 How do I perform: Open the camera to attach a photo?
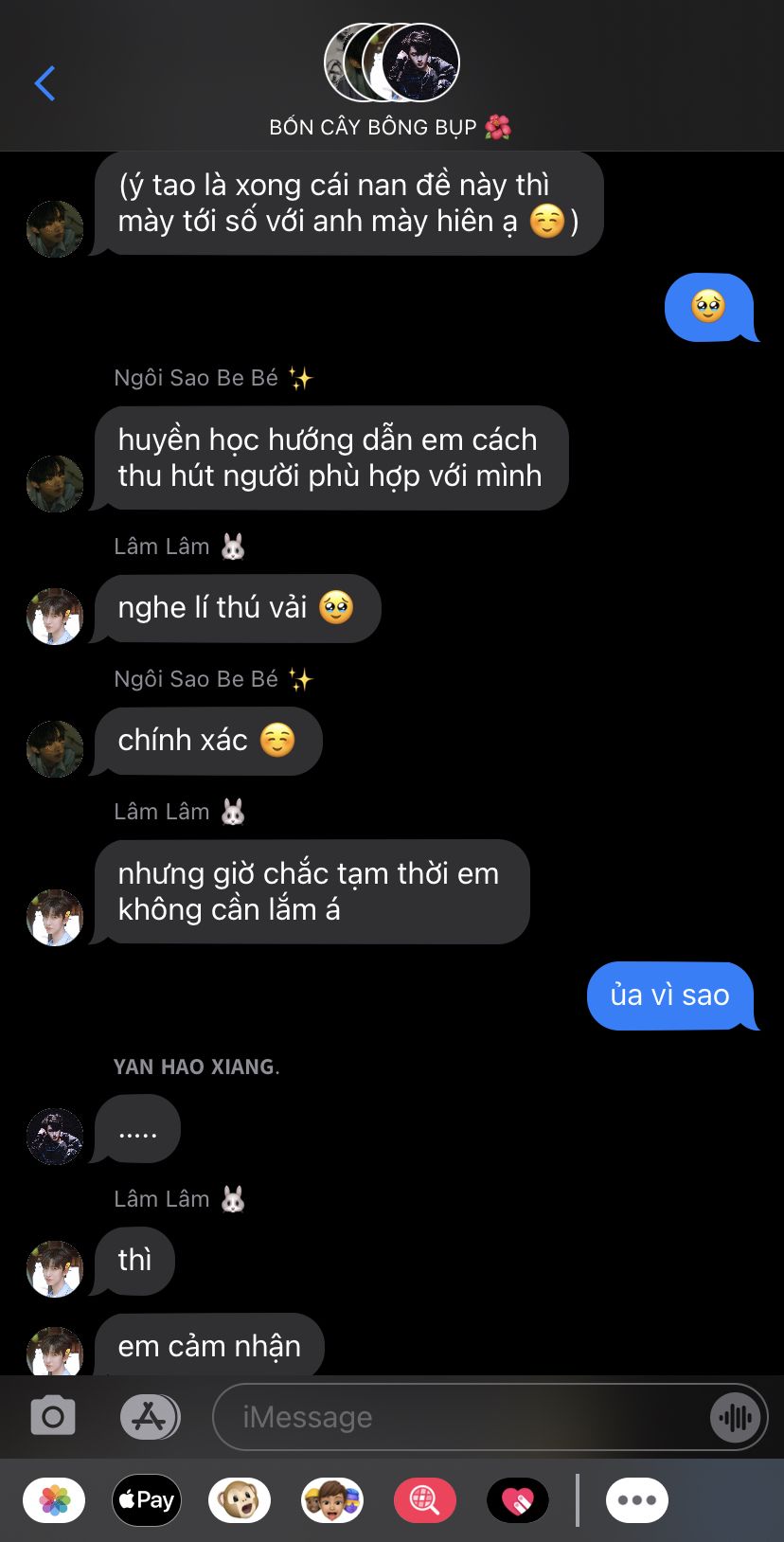point(53,1417)
